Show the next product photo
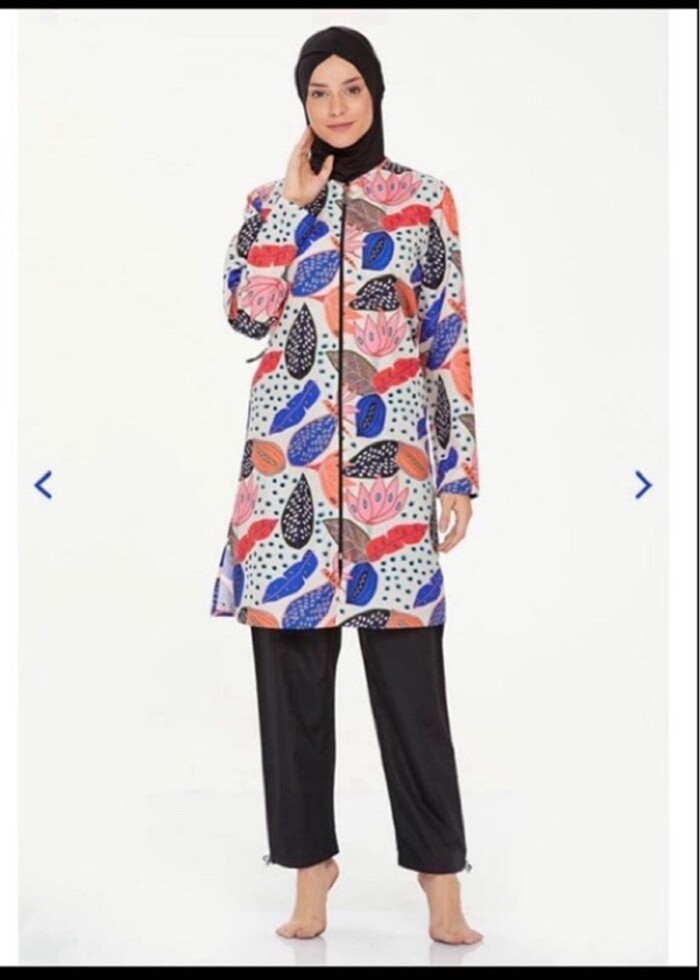 pyautogui.click(x=642, y=485)
